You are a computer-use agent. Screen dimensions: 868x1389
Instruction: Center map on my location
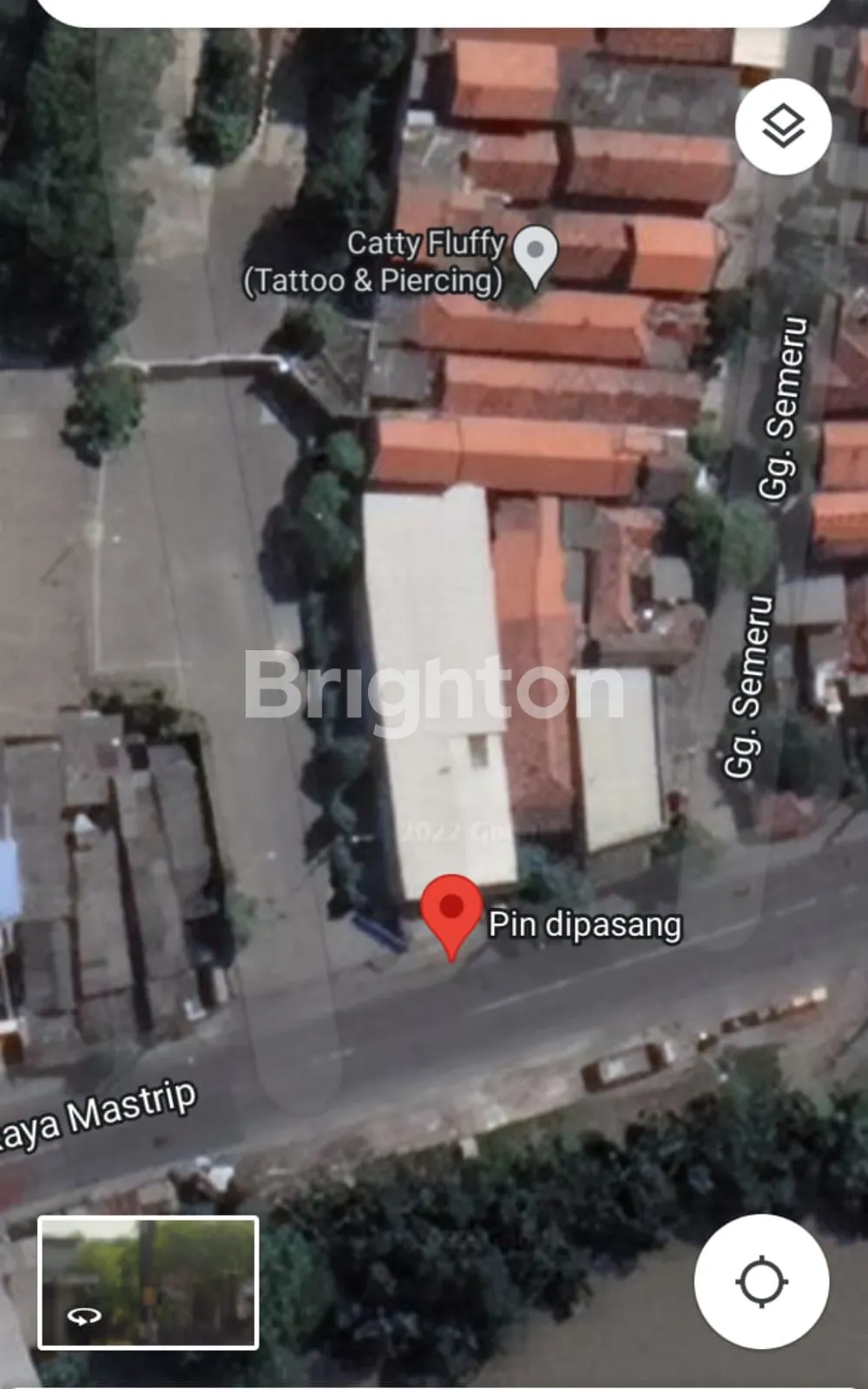tap(761, 1281)
